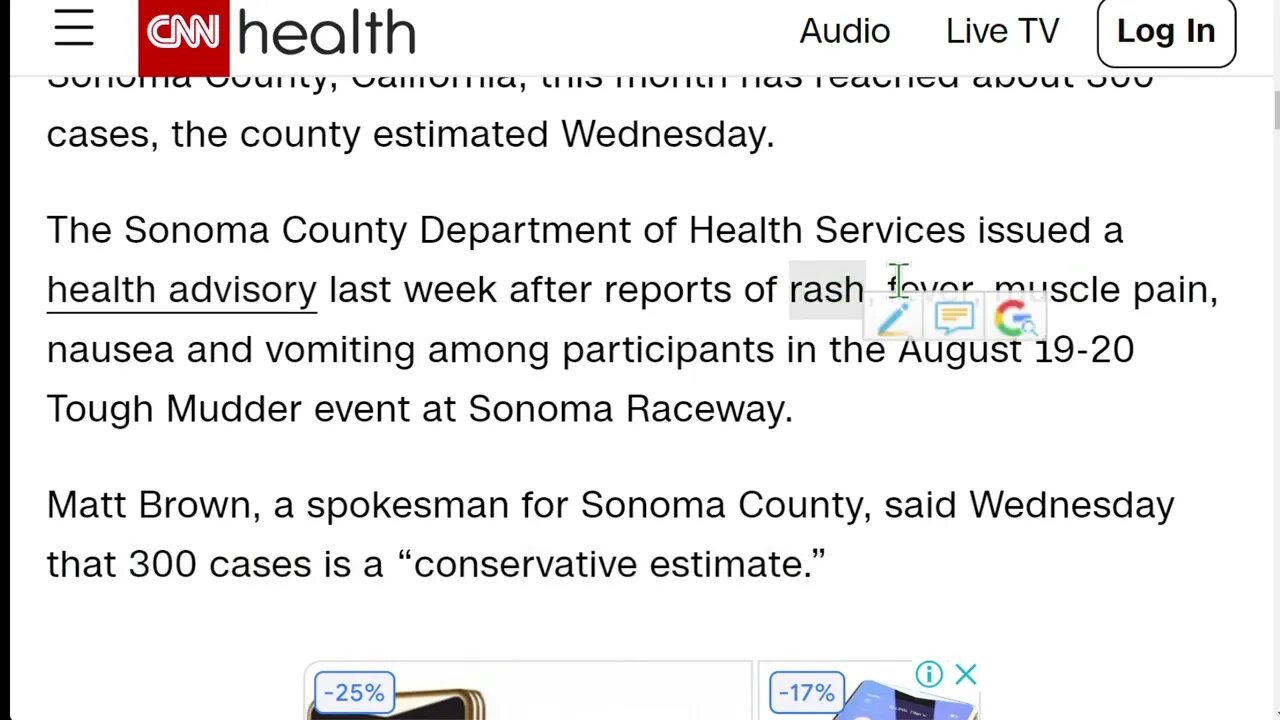The height and width of the screenshot is (720, 1280).
Task: Tap the highlight pen popup icon
Action: pos(893,318)
